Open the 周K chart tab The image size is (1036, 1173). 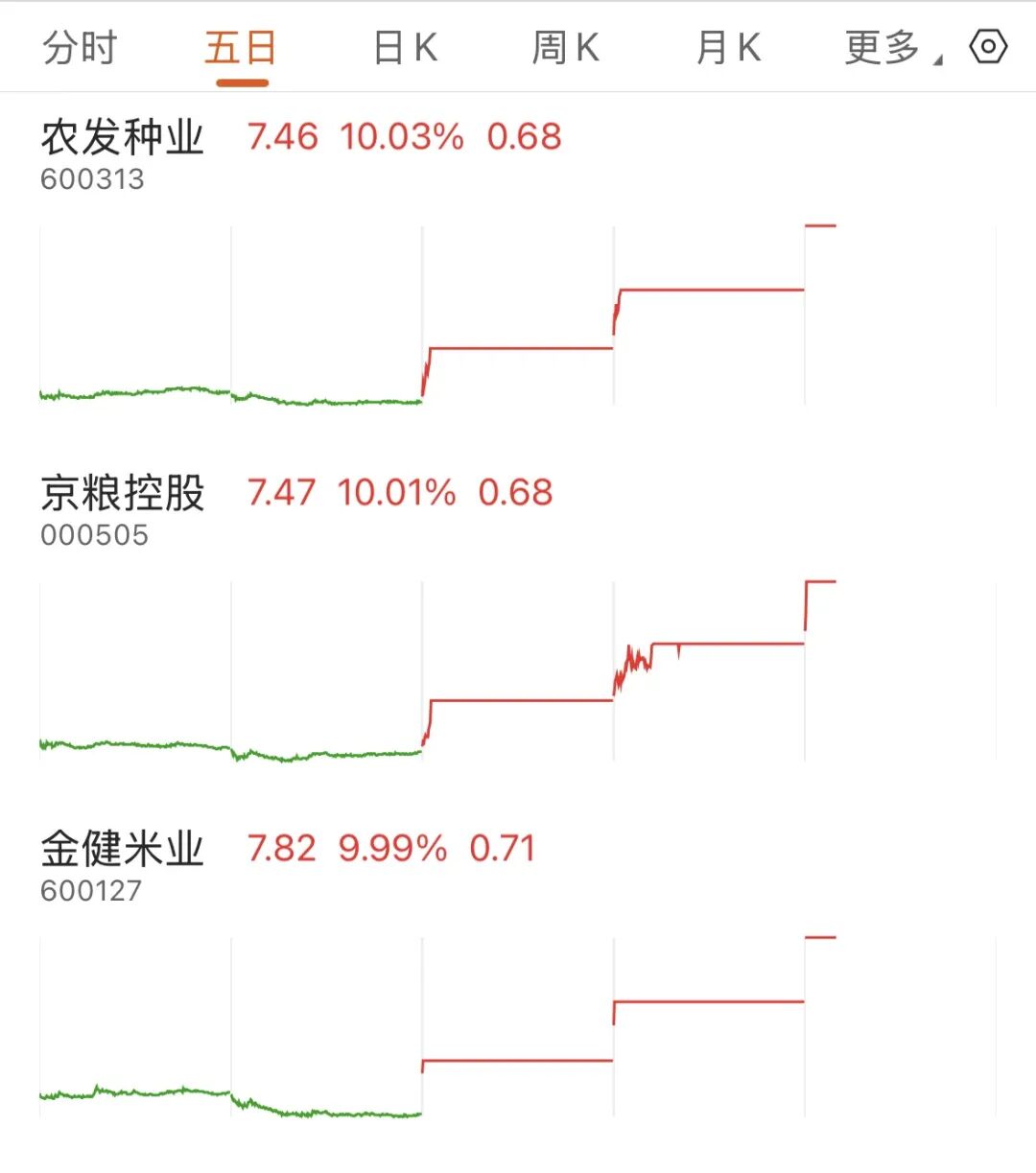(566, 47)
